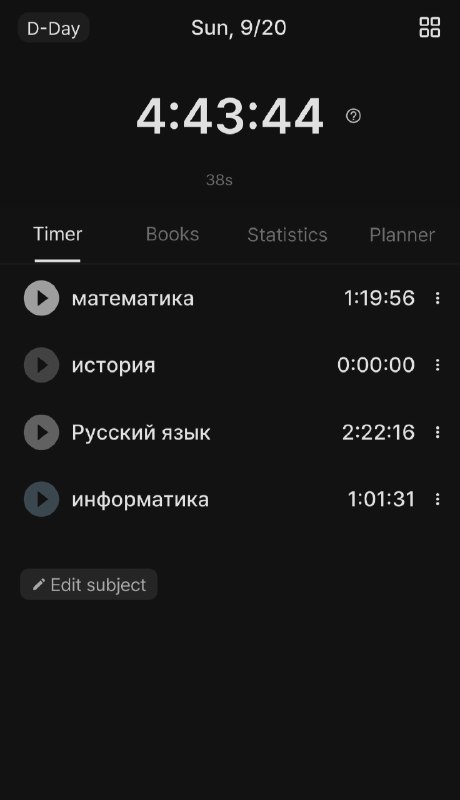Image resolution: width=460 pixels, height=800 pixels.
Task: Start the информатика timer
Action: 41,499
